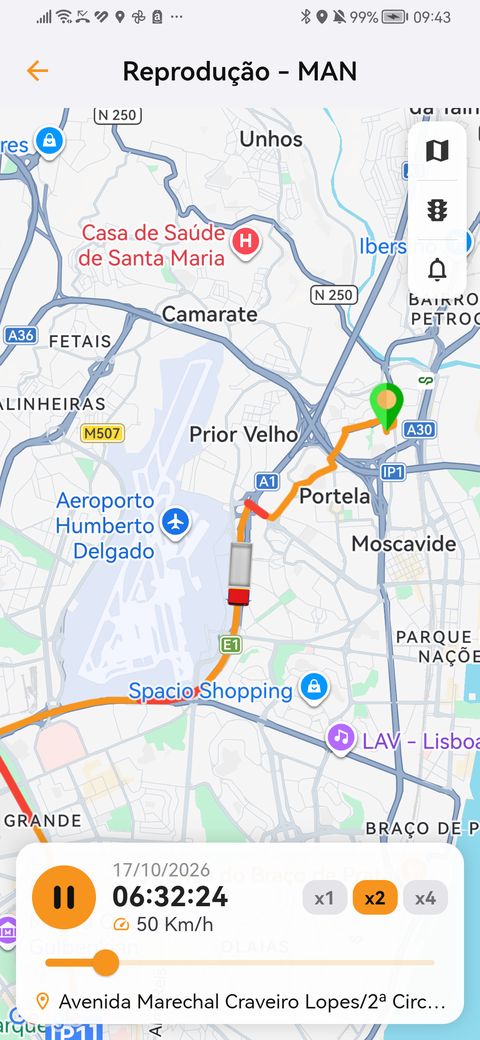The width and height of the screenshot is (480, 1040).
Task: Tap the truck marker on the route
Action: [239, 574]
